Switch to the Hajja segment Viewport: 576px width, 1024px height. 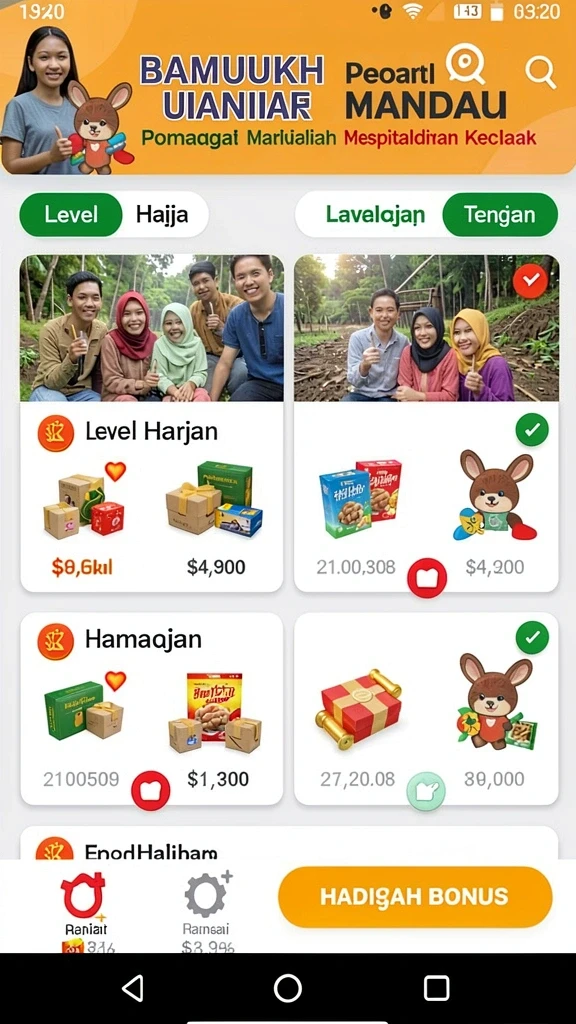point(163,214)
